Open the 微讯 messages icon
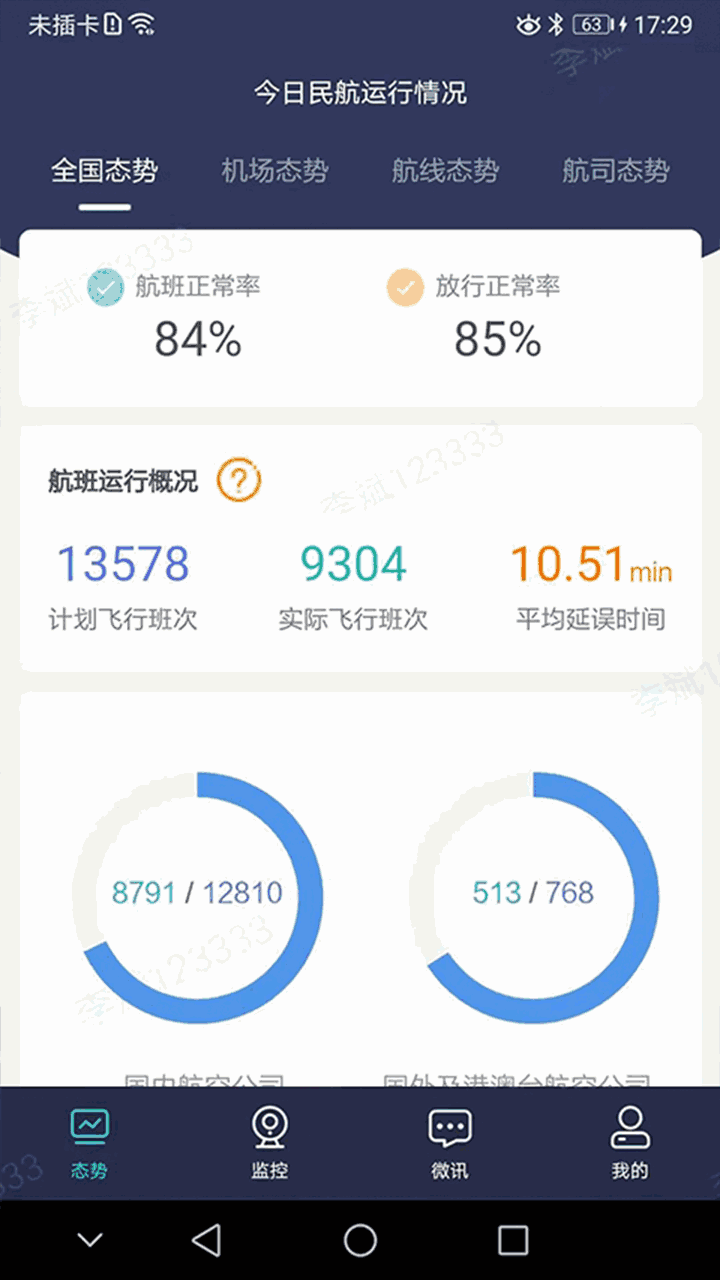 (449, 1124)
